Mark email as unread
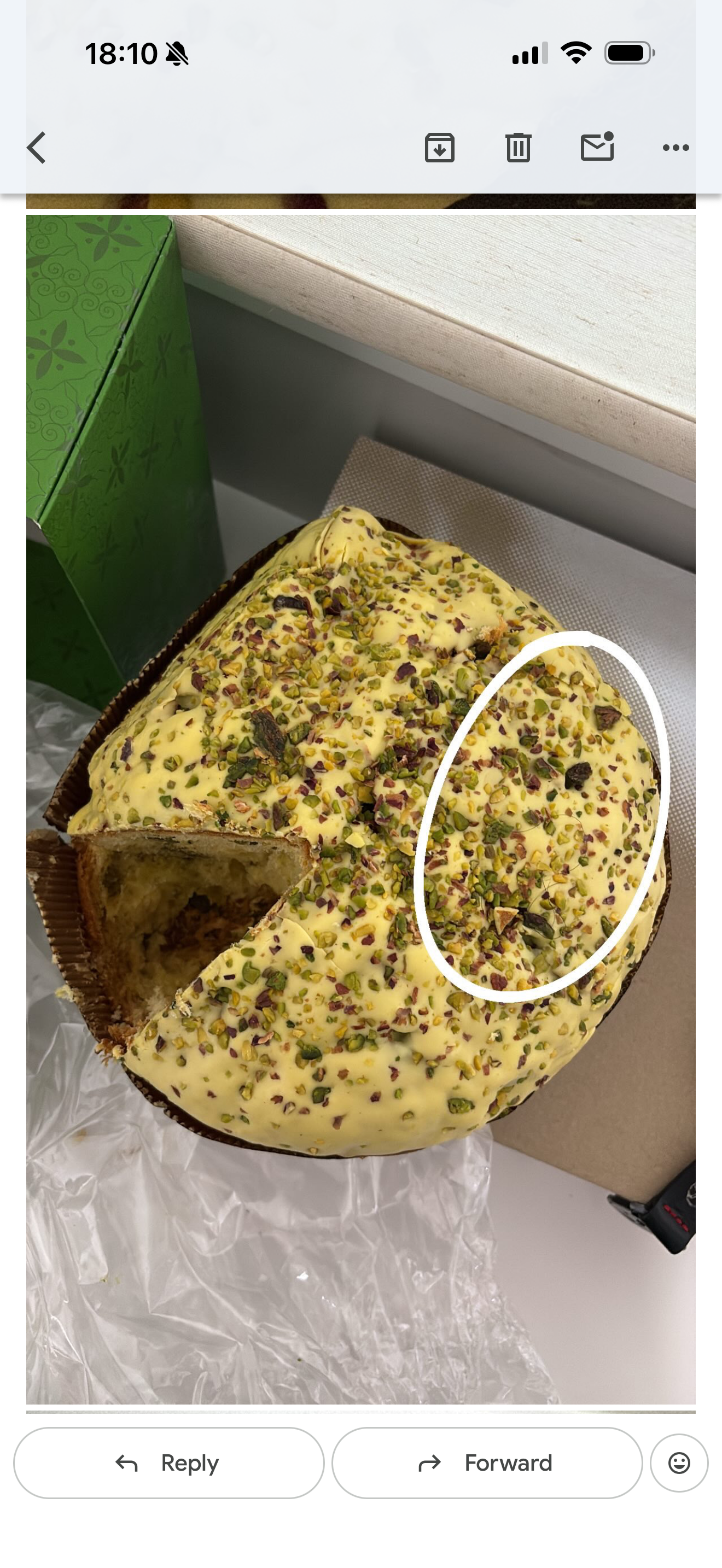This screenshot has width=722, height=1568. (597, 147)
